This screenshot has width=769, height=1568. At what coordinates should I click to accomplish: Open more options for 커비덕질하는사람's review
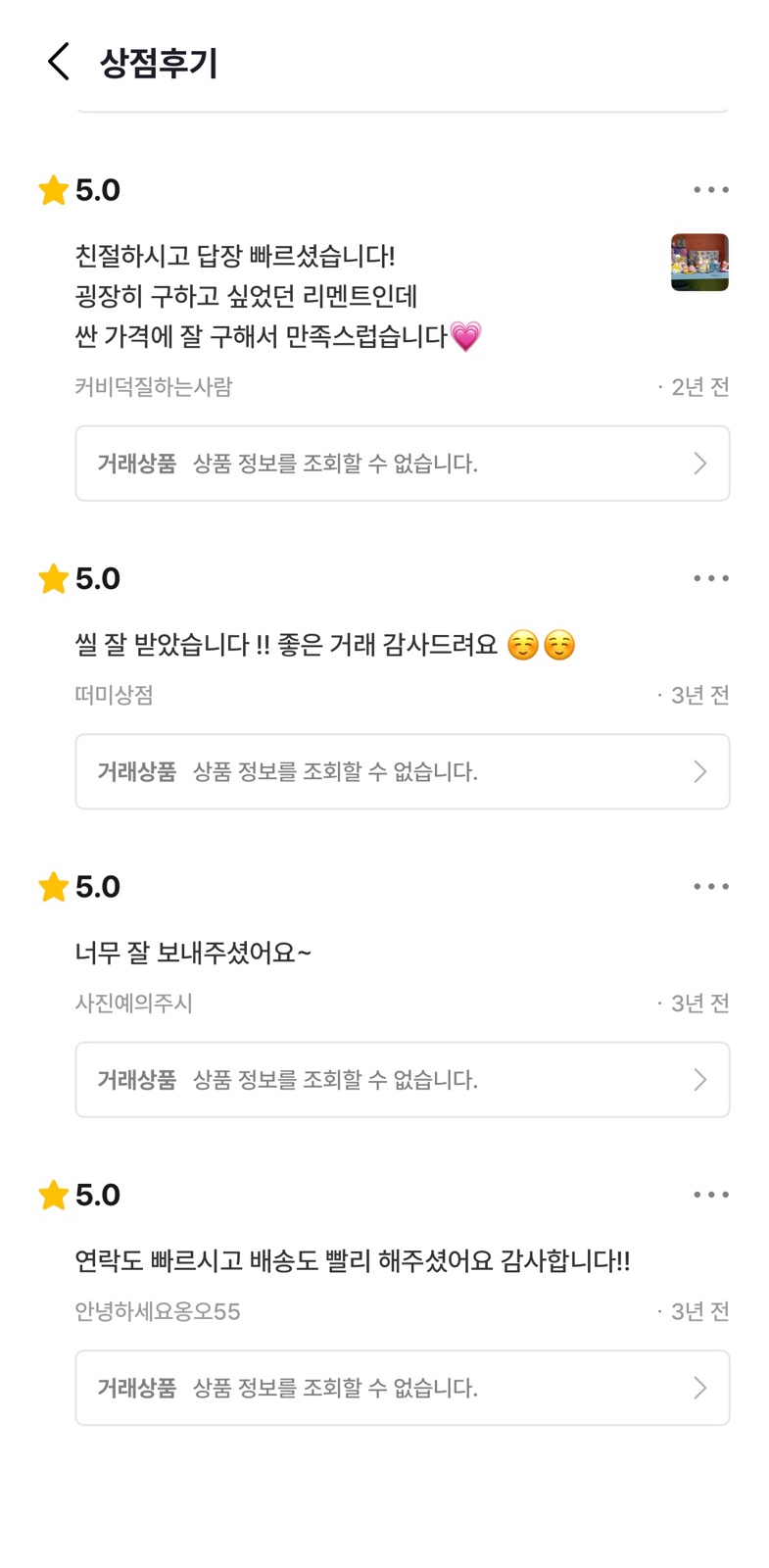(710, 190)
